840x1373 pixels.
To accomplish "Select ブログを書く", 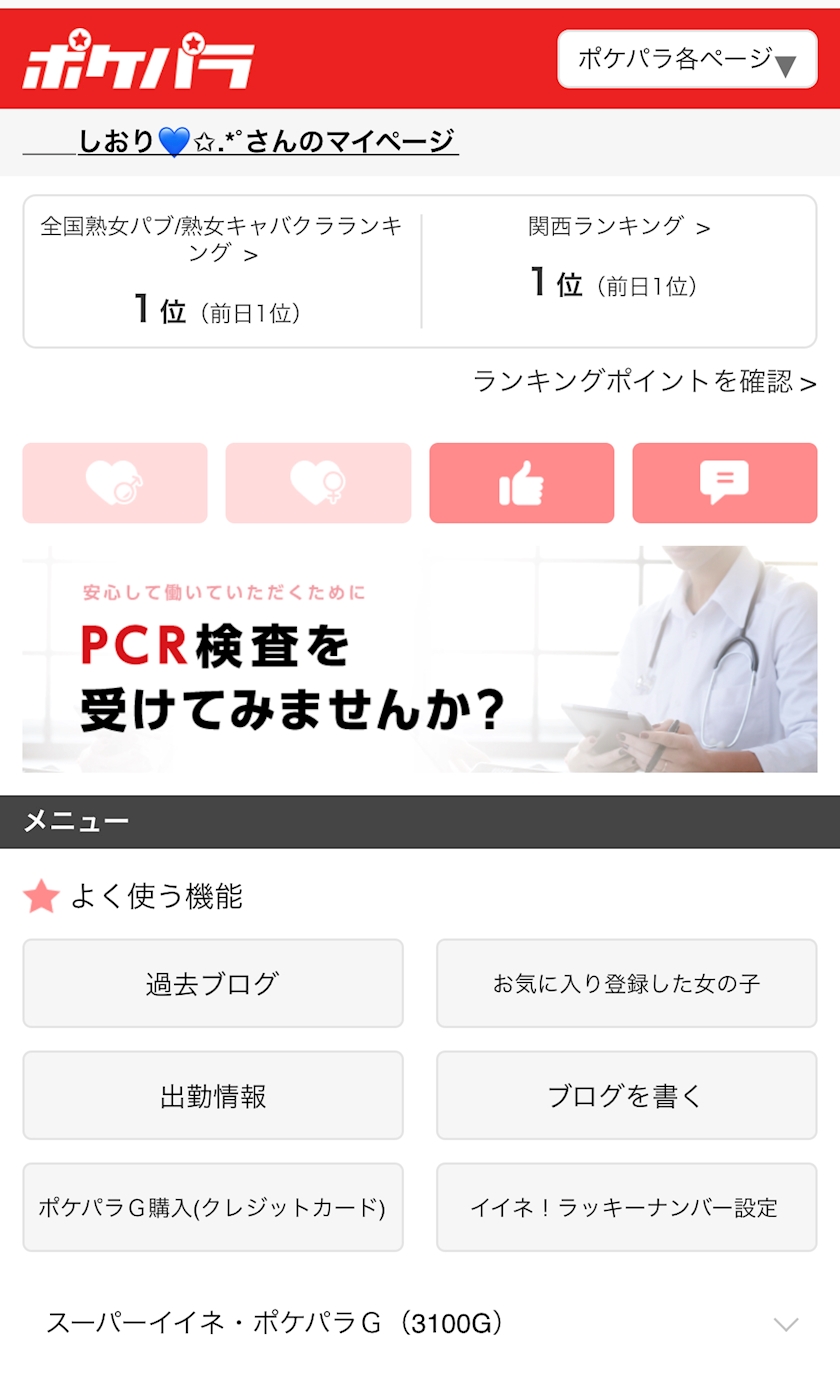I will [627, 1095].
